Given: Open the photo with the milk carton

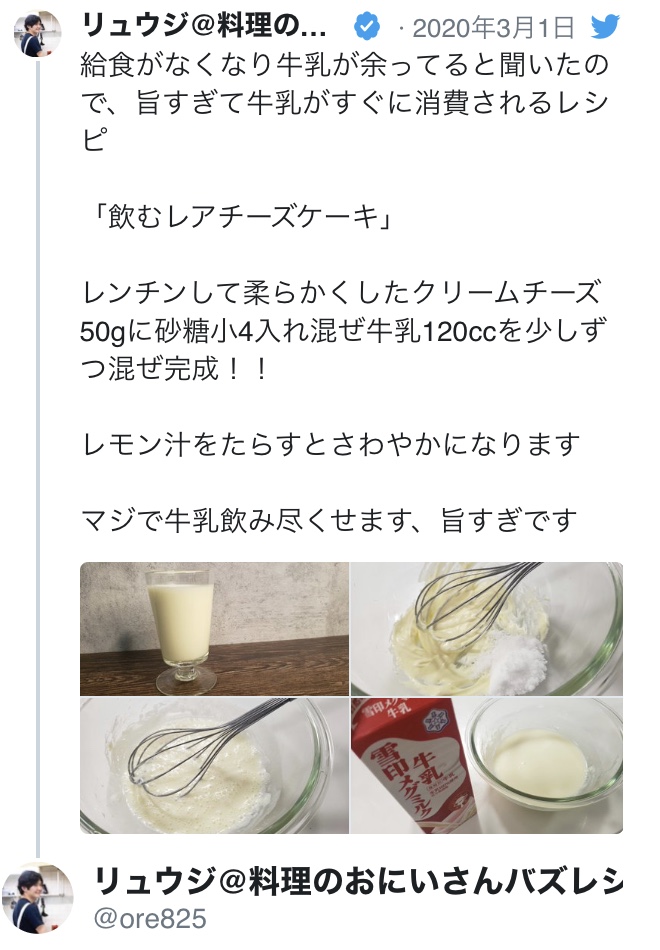Looking at the screenshot, I should tap(487, 766).
